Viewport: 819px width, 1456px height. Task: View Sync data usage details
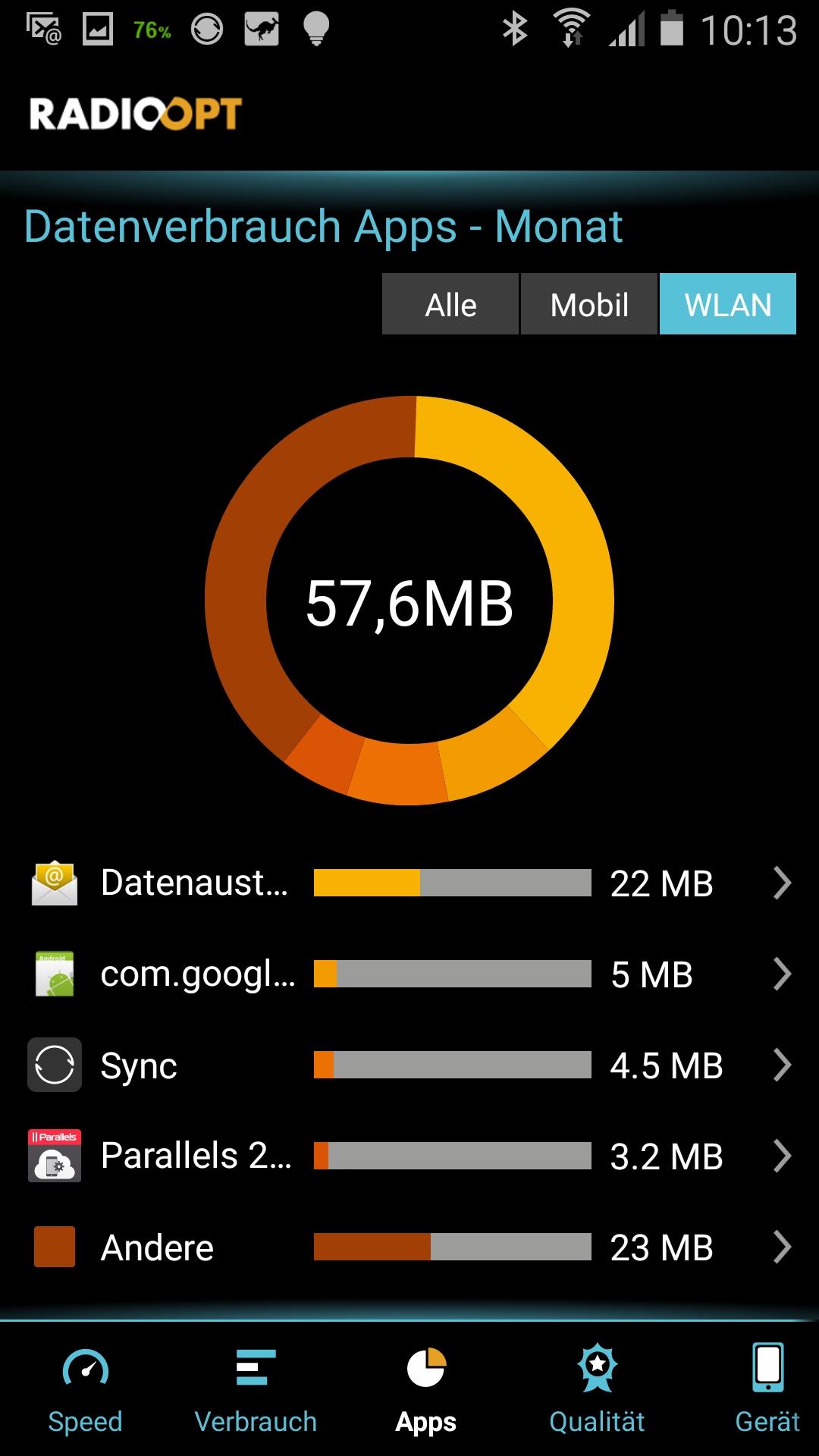(x=409, y=1065)
